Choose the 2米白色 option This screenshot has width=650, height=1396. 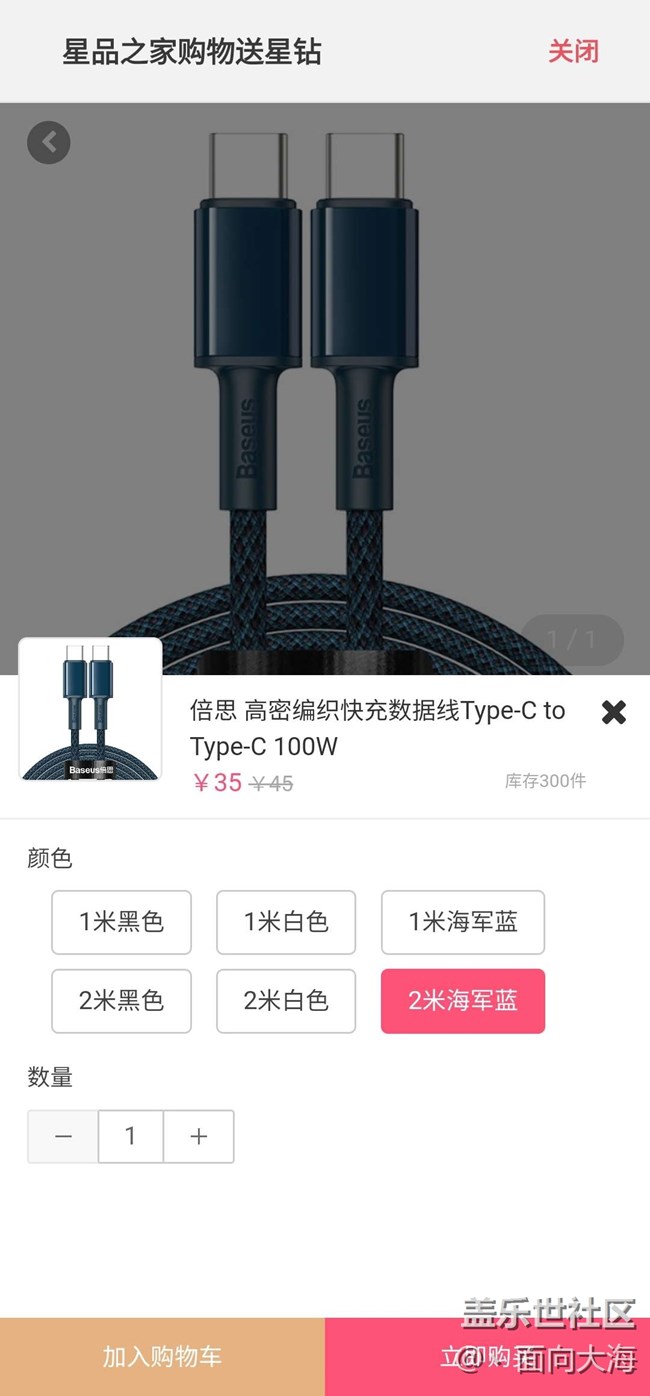point(286,1001)
